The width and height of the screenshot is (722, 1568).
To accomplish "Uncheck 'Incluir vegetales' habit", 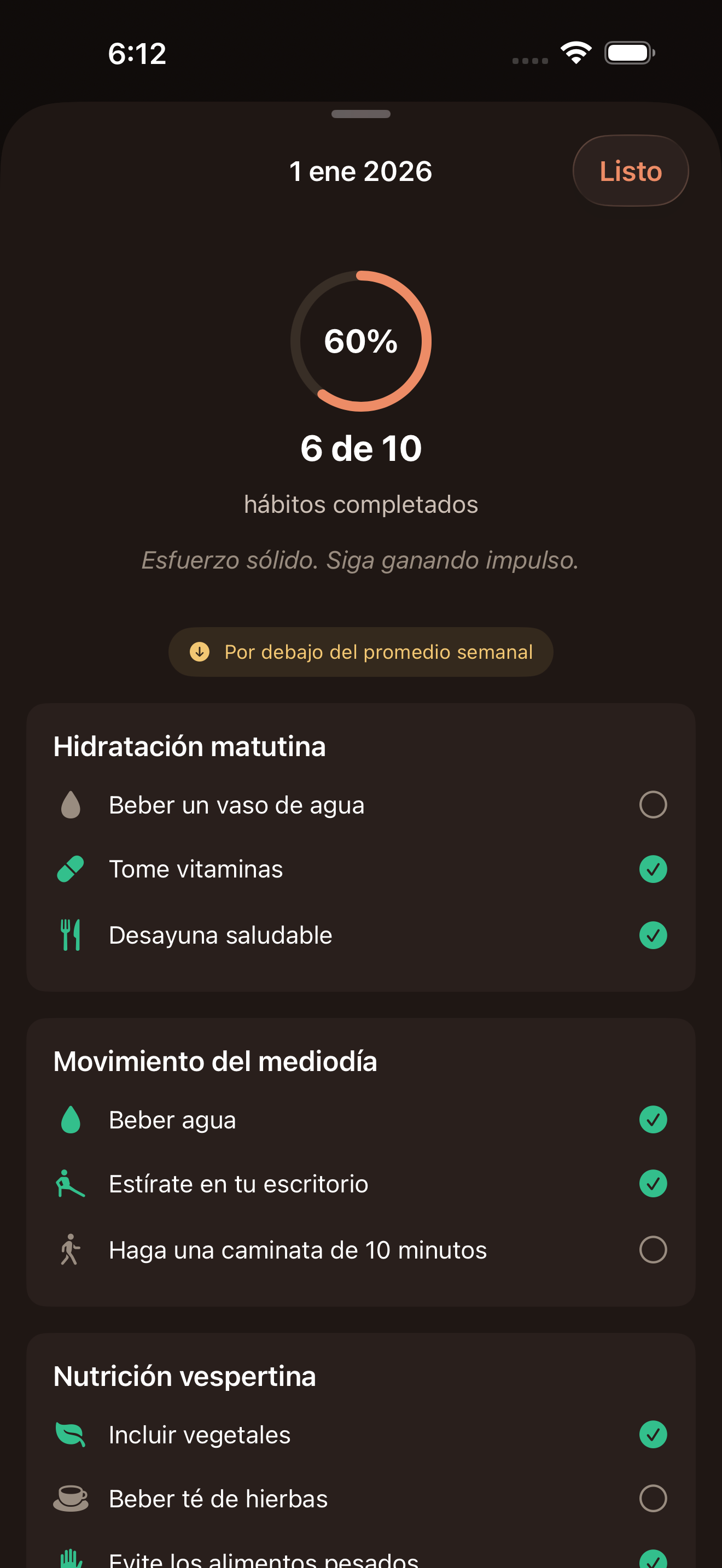I will tap(653, 1435).
